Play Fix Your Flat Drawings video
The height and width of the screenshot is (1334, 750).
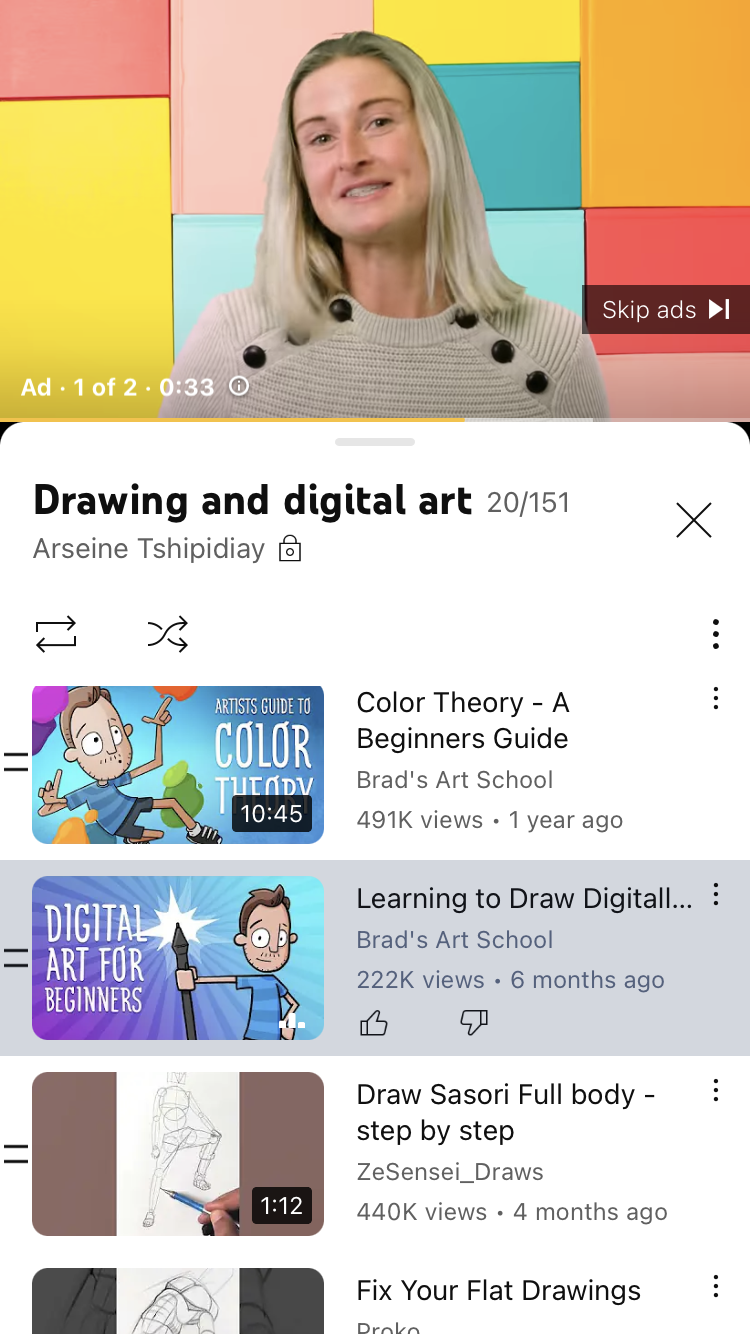tap(178, 1300)
